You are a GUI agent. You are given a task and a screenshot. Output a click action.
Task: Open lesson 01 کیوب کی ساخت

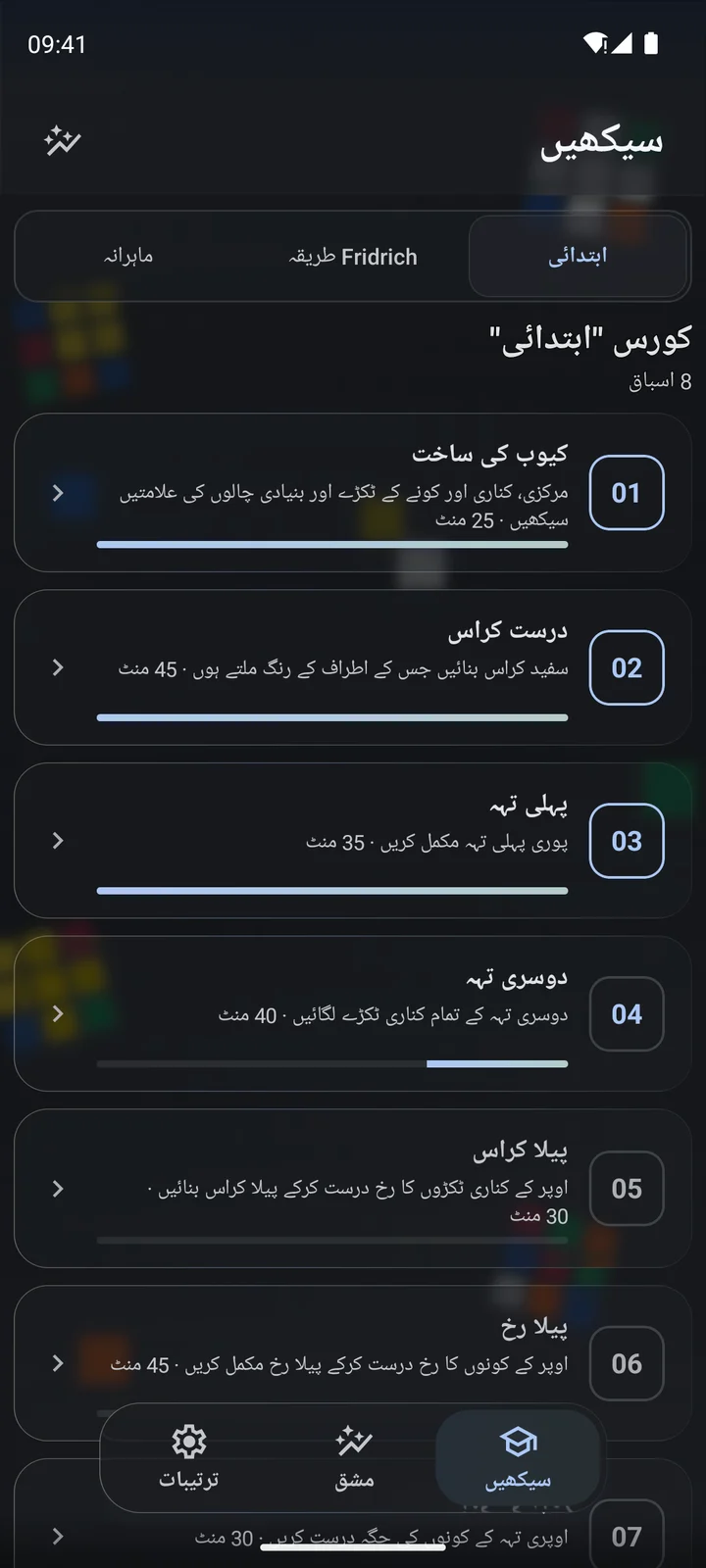click(353, 492)
